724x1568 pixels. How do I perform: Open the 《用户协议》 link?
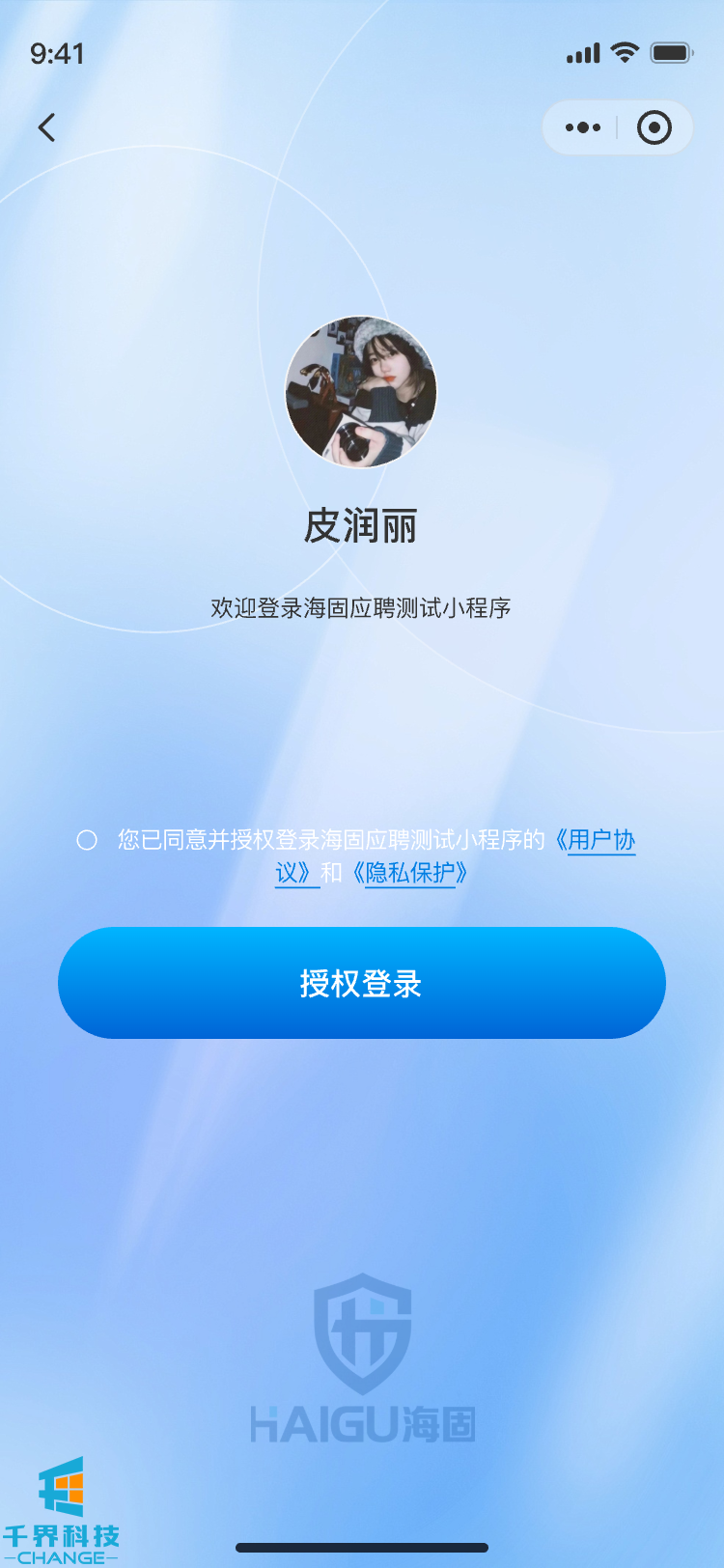tap(599, 840)
